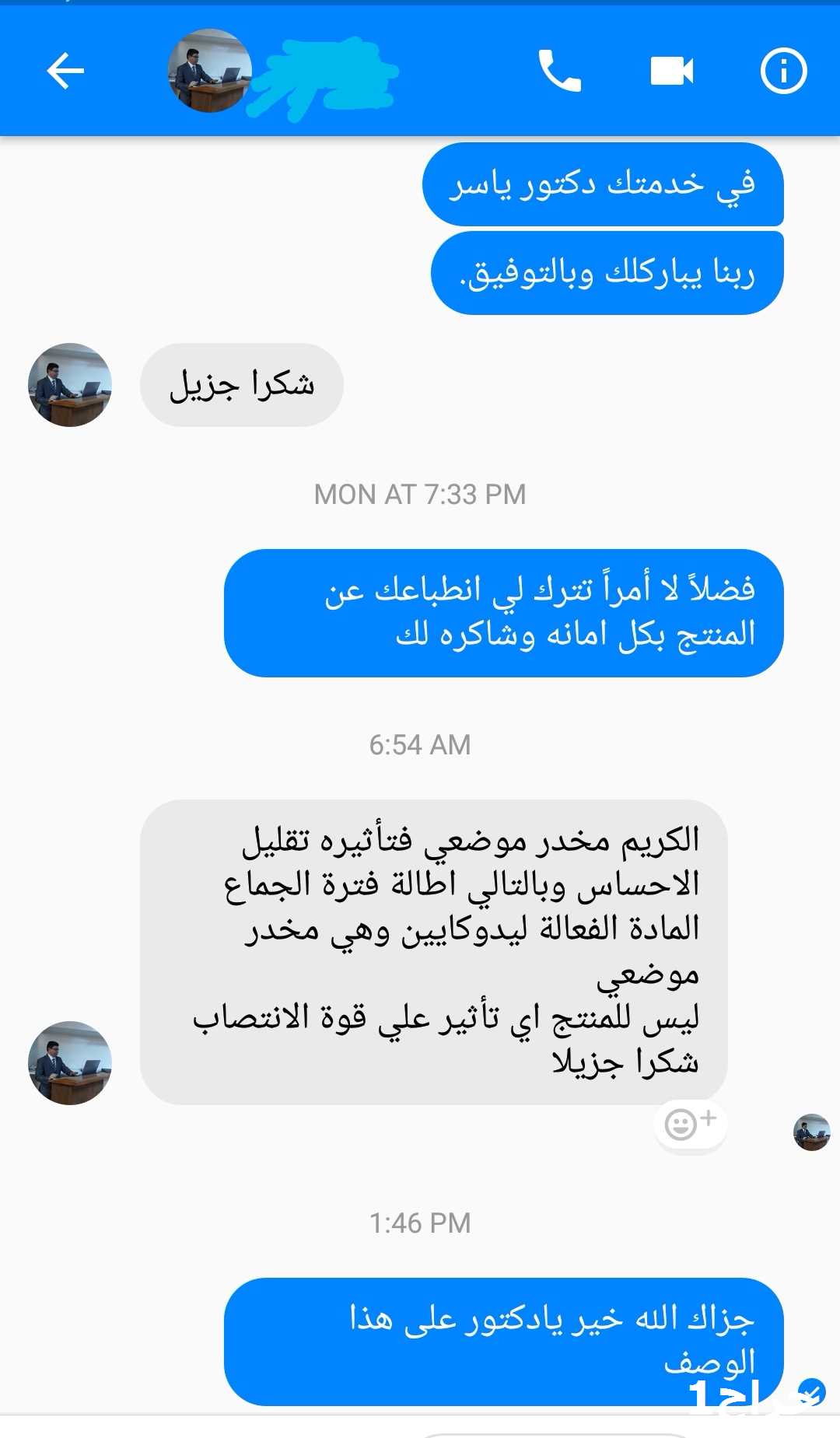Add a reaction with the emoji plus icon
Viewport: 840px width, 1438px height.
click(x=691, y=1124)
